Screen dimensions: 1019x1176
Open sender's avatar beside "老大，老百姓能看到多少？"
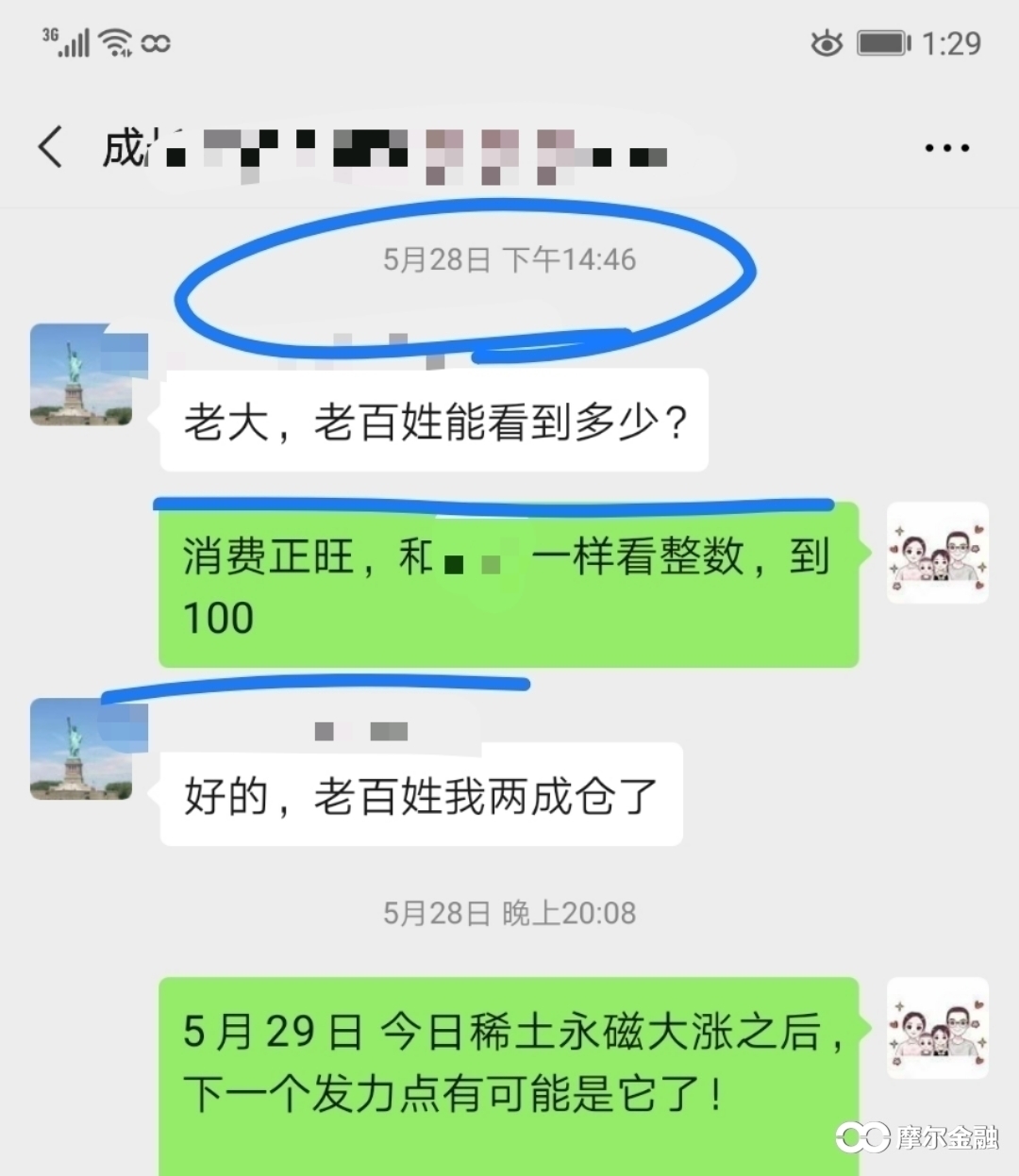tap(82, 375)
